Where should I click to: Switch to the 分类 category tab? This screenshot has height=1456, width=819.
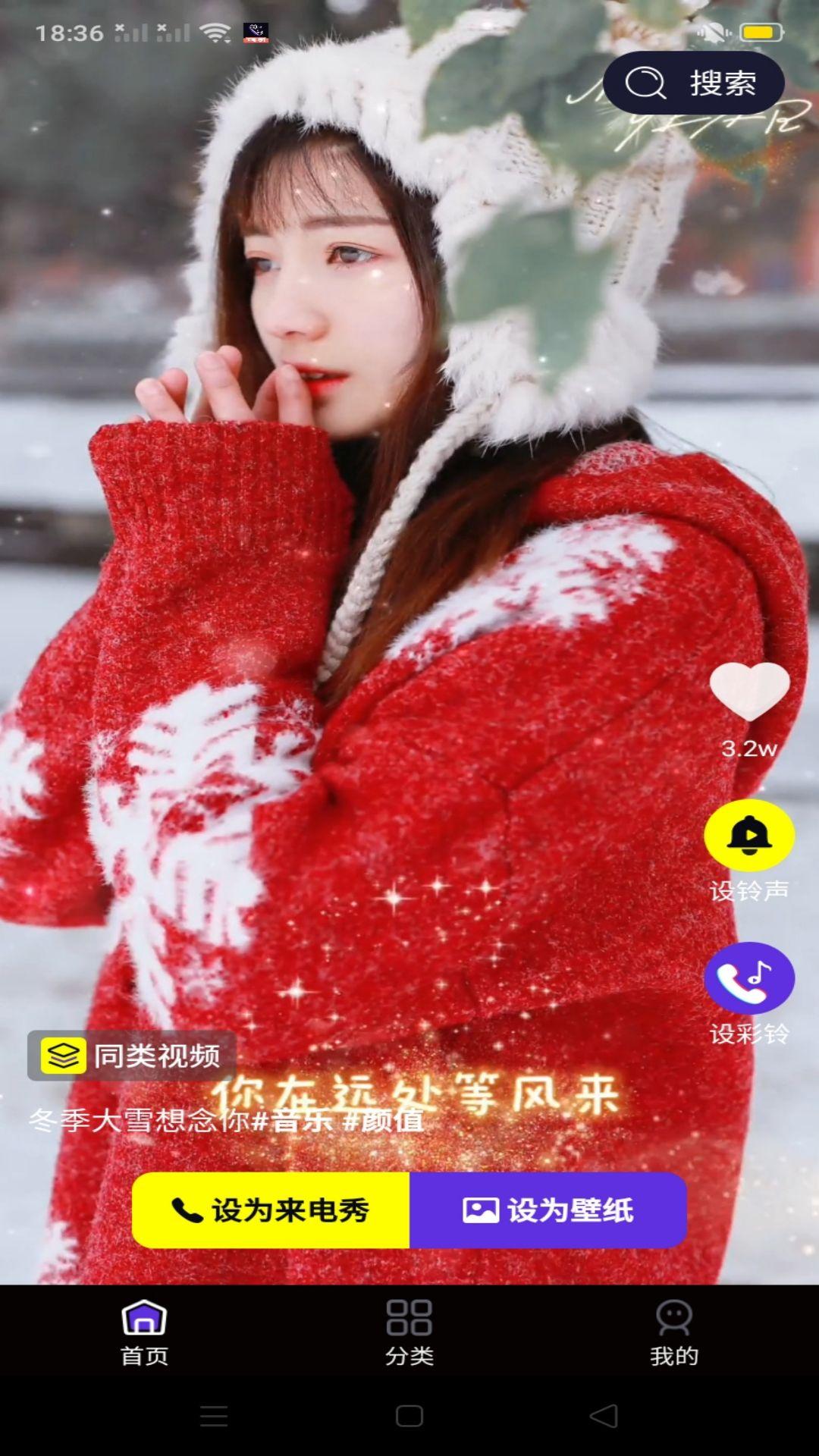(x=409, y=1332)
